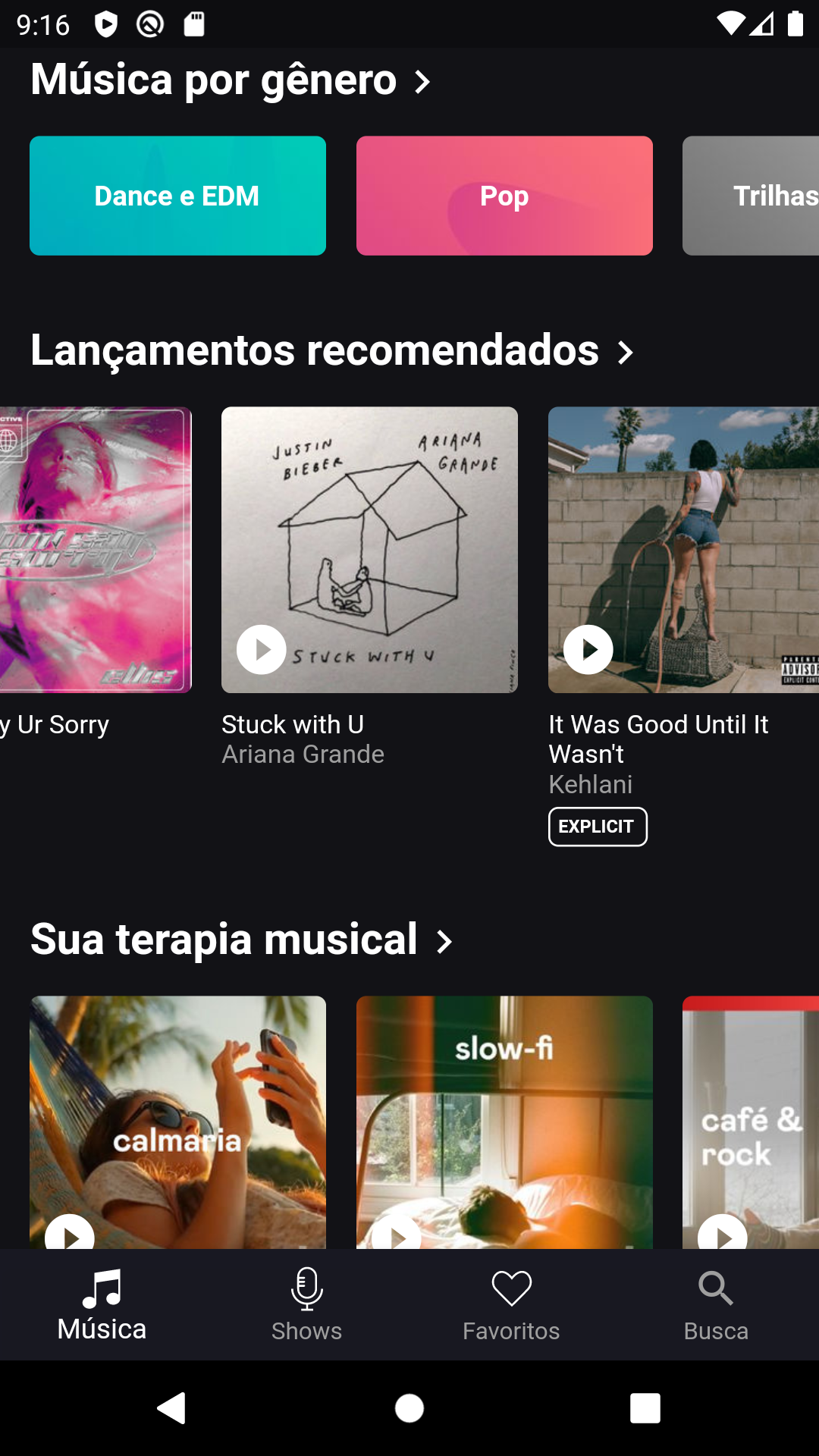
Task: Open the Trilhas genre card
Action: click(751, 196)
